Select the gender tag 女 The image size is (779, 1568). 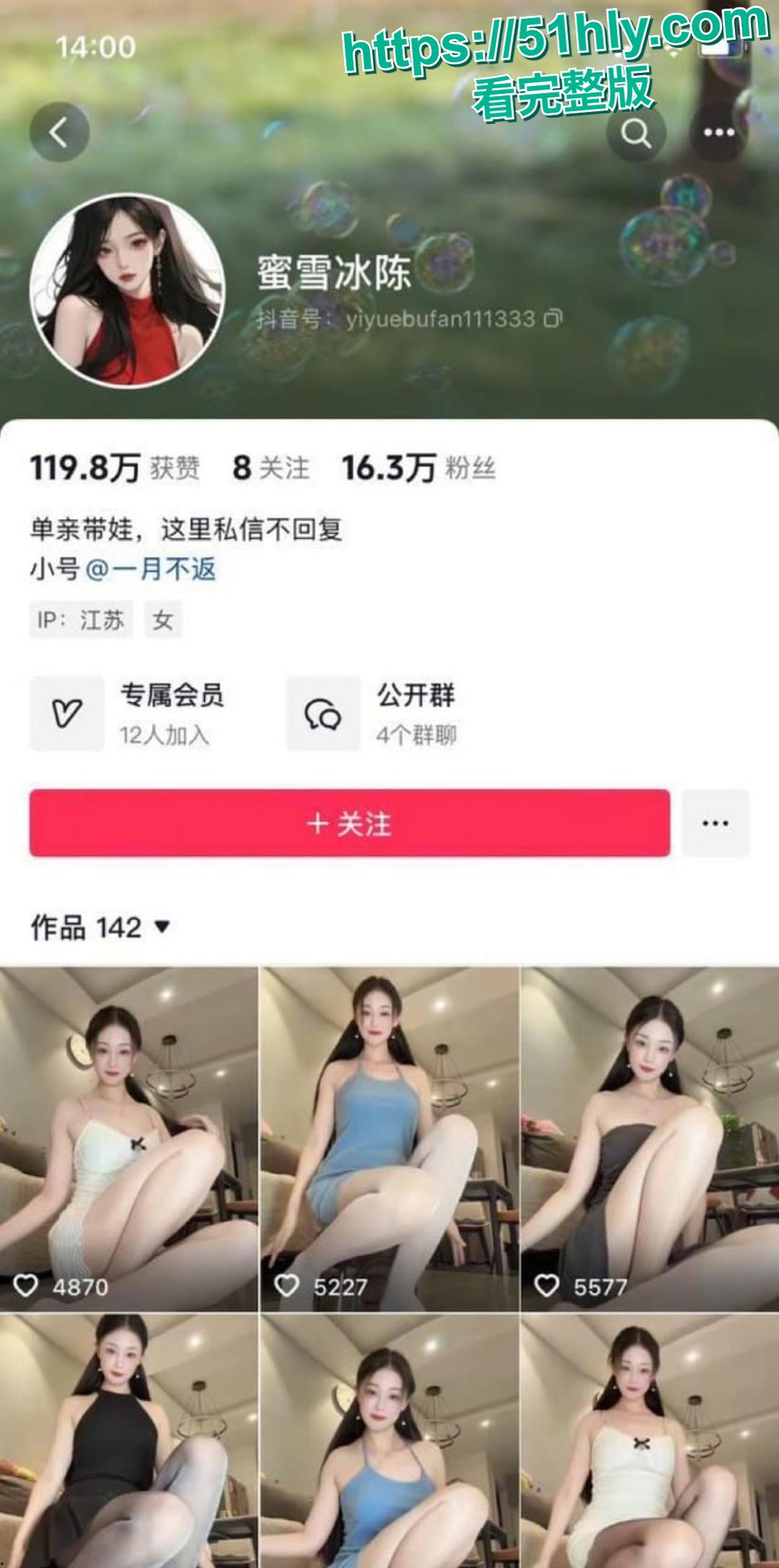164,619
